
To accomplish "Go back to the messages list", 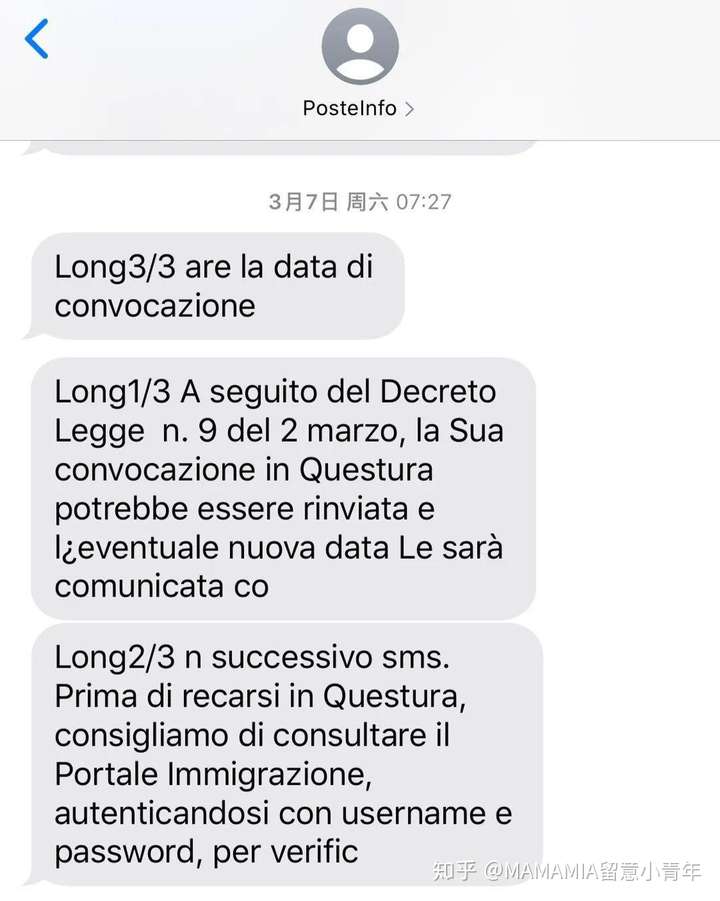I will click(37, 39).
